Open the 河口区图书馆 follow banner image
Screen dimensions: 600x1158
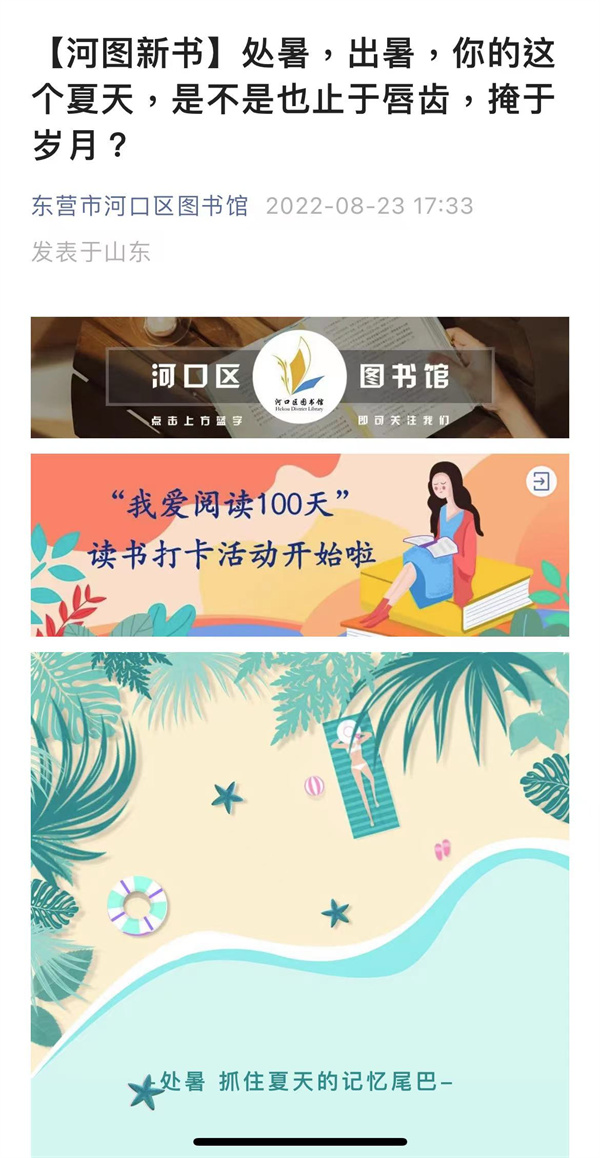(x=299, y=378)
